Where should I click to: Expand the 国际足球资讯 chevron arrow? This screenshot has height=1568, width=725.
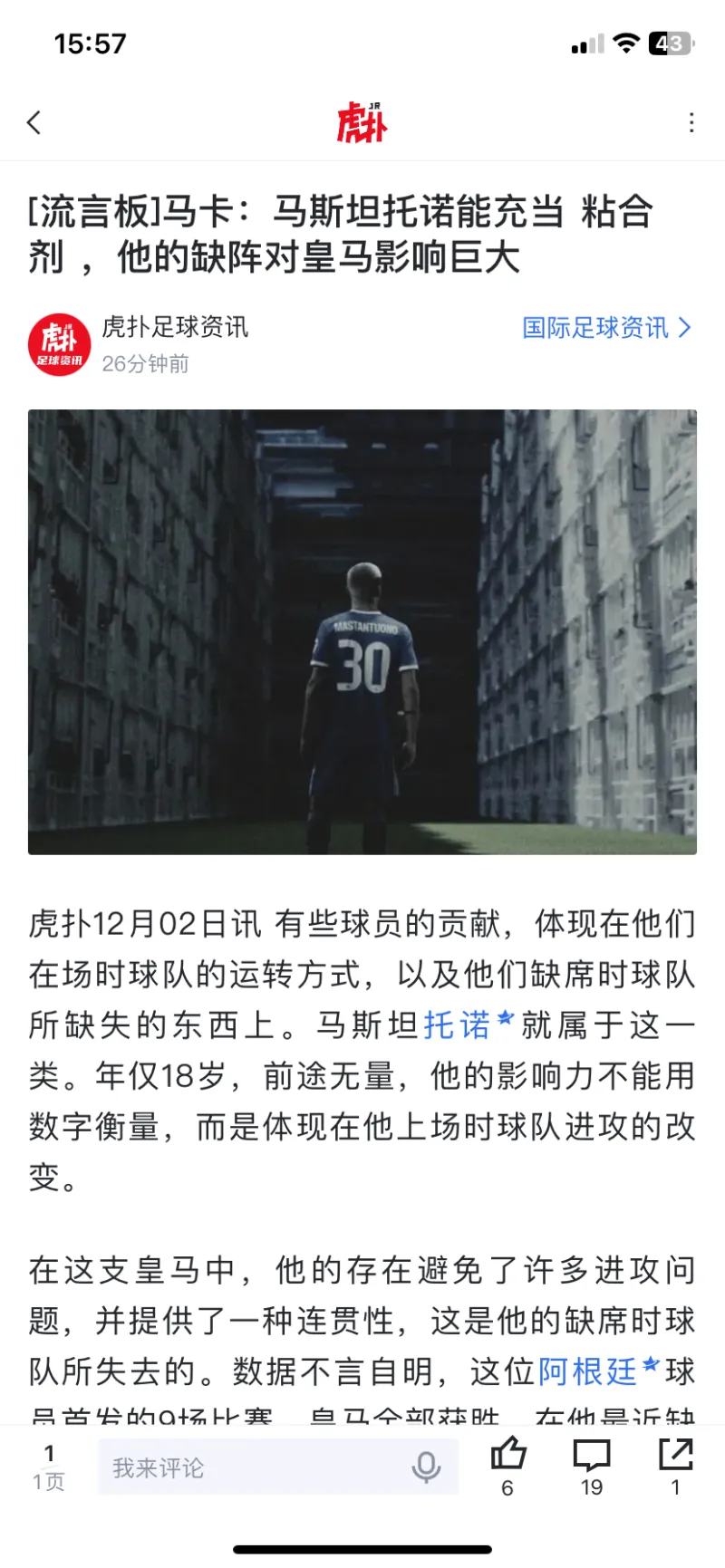[685, 328]
